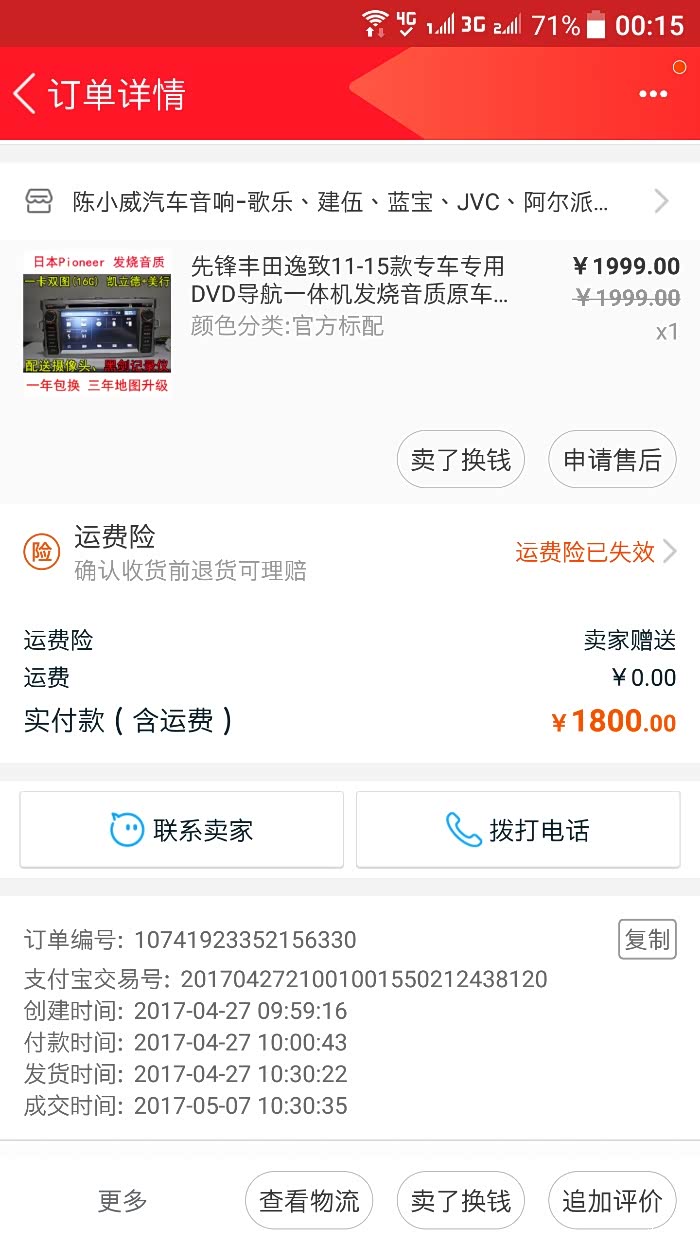
Task: Open the three-dot overflow menu
Action: coord(652,94)
